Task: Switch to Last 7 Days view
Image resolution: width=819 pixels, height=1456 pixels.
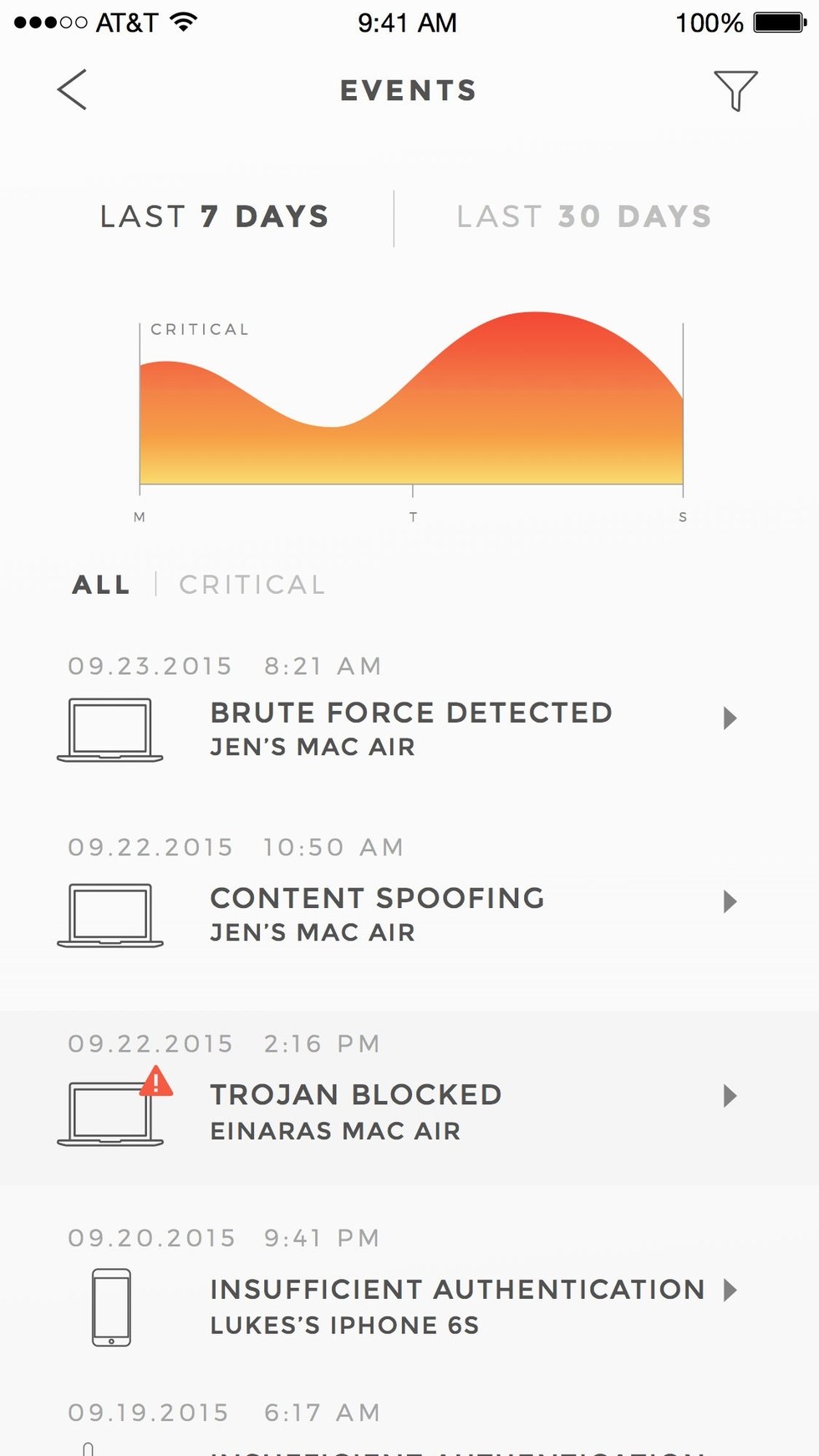Action: click(x=214, y=216)
